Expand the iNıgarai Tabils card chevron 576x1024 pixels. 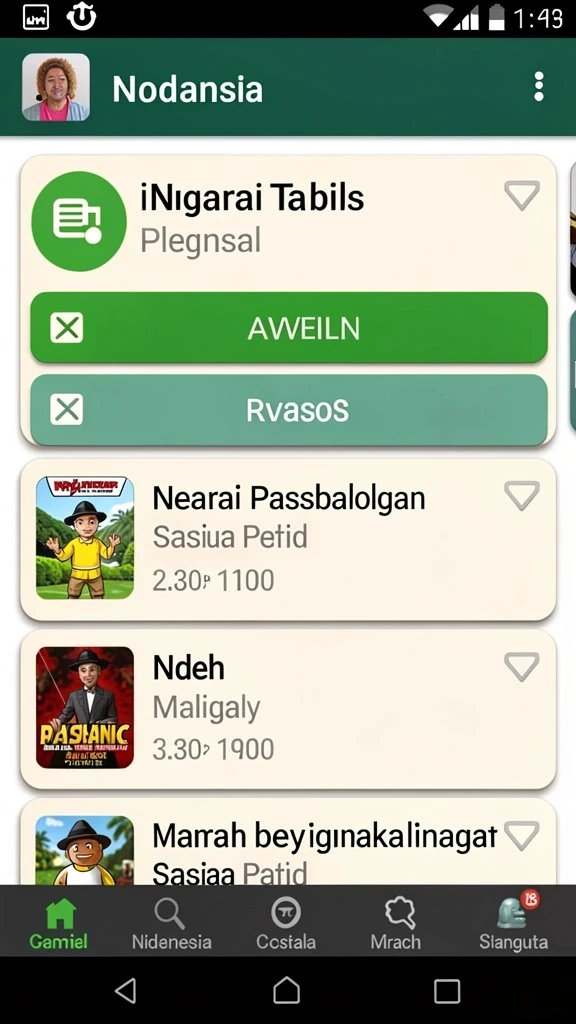tap(522, 195)
